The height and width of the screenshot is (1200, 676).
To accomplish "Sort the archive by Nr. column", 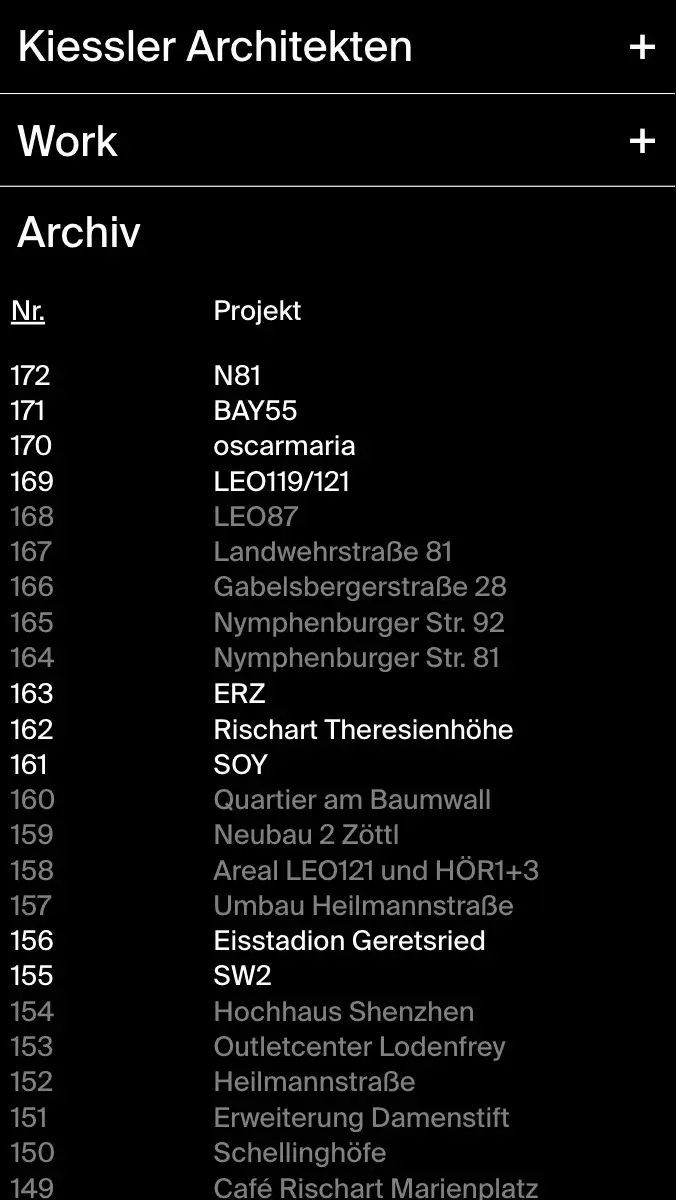I will pos(28,311).
